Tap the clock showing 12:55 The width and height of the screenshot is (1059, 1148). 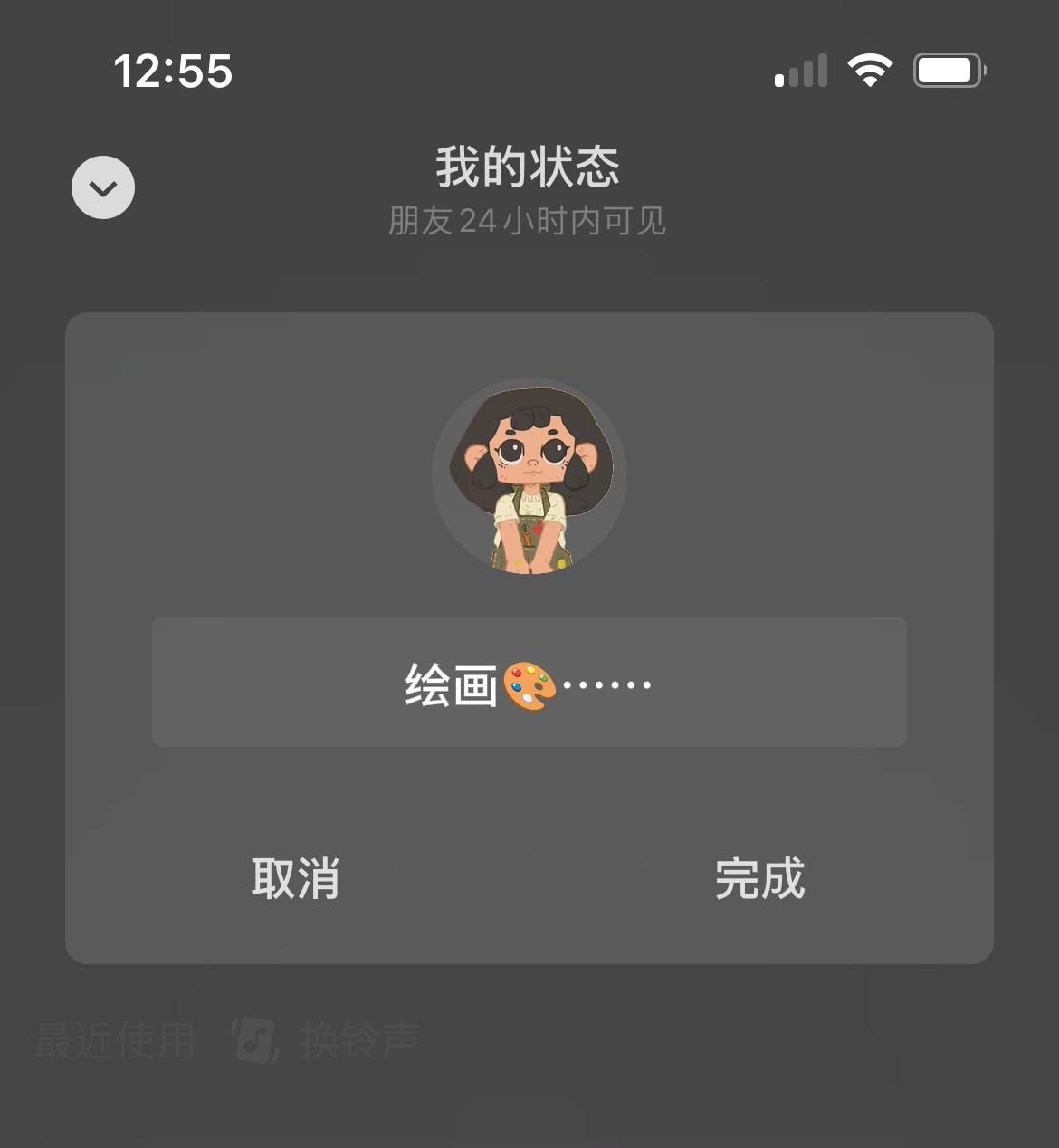point(172,72)
